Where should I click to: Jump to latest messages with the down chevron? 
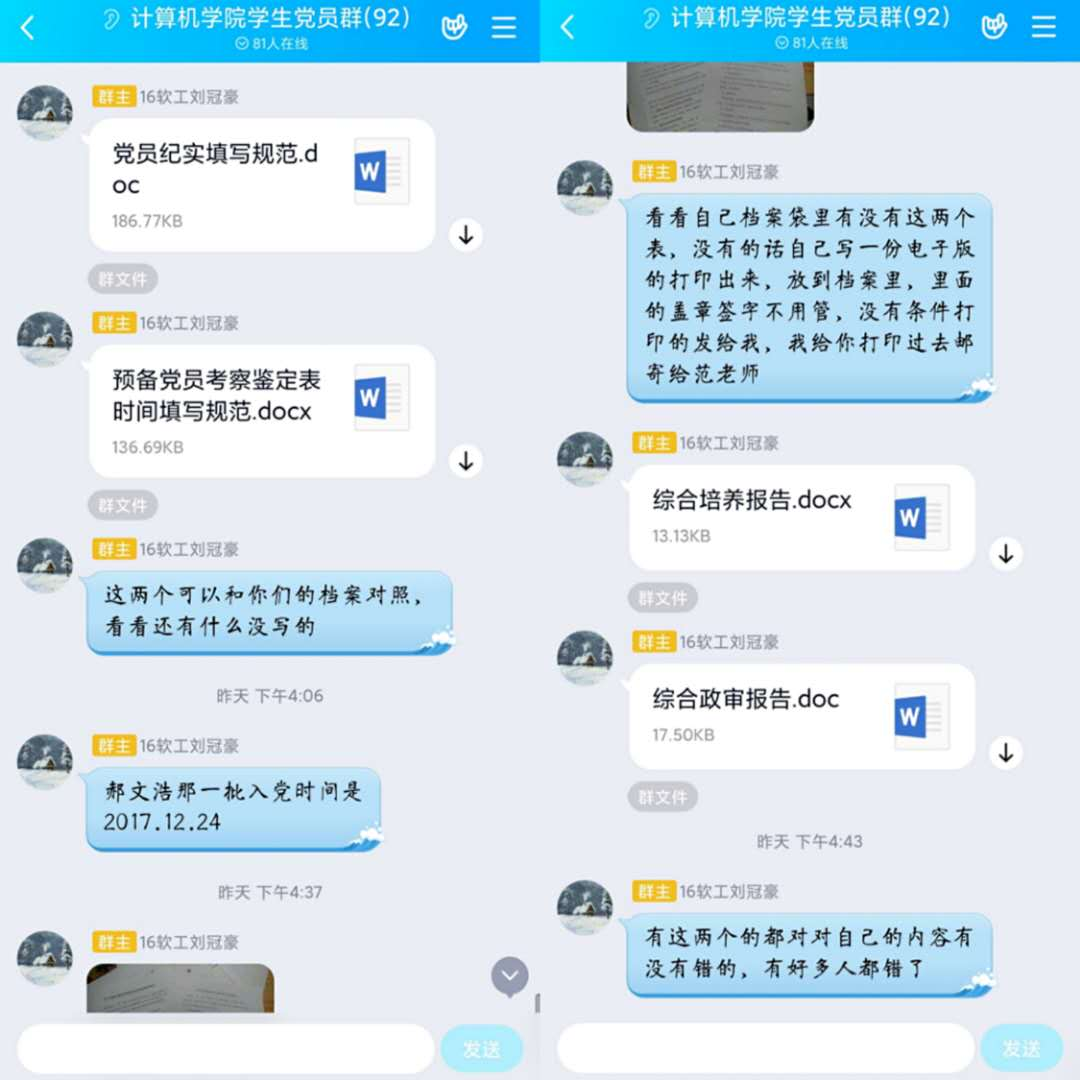click(x=510, y=976)
